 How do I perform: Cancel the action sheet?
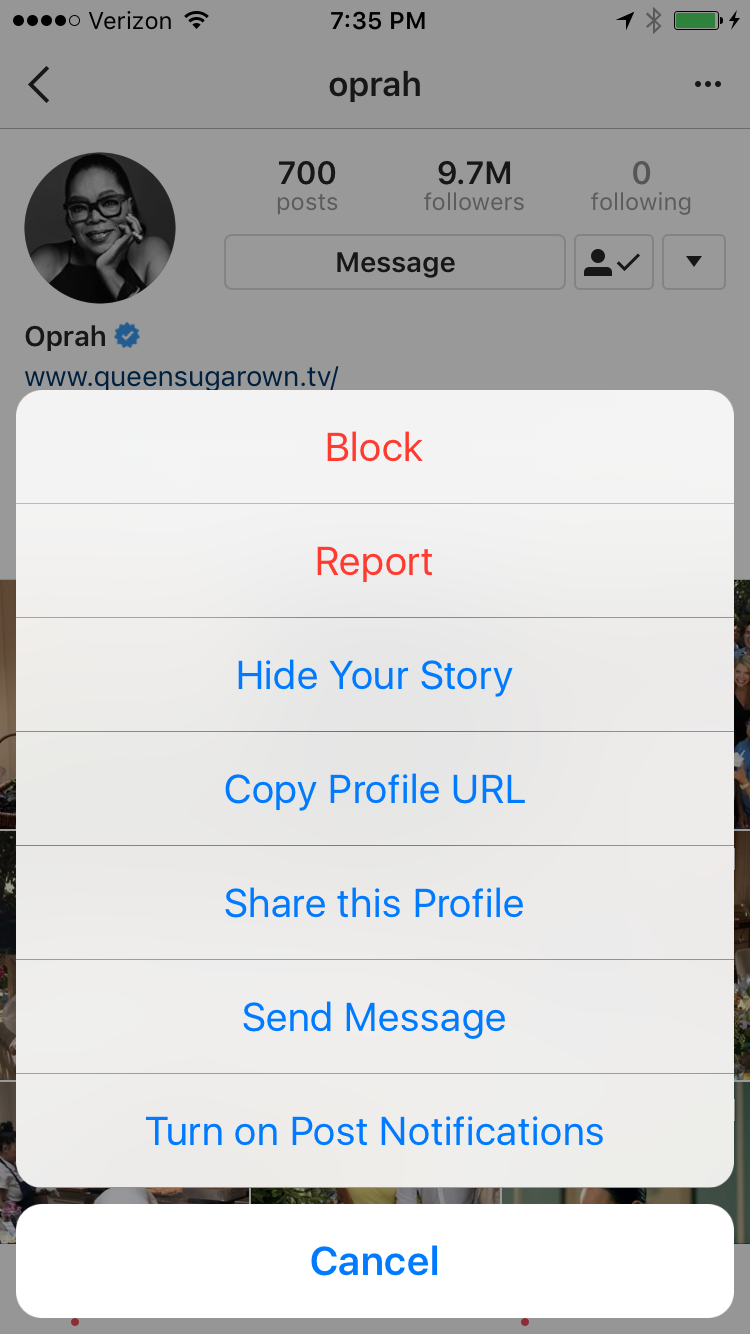pyautogui.click(x=375, y=1261)
